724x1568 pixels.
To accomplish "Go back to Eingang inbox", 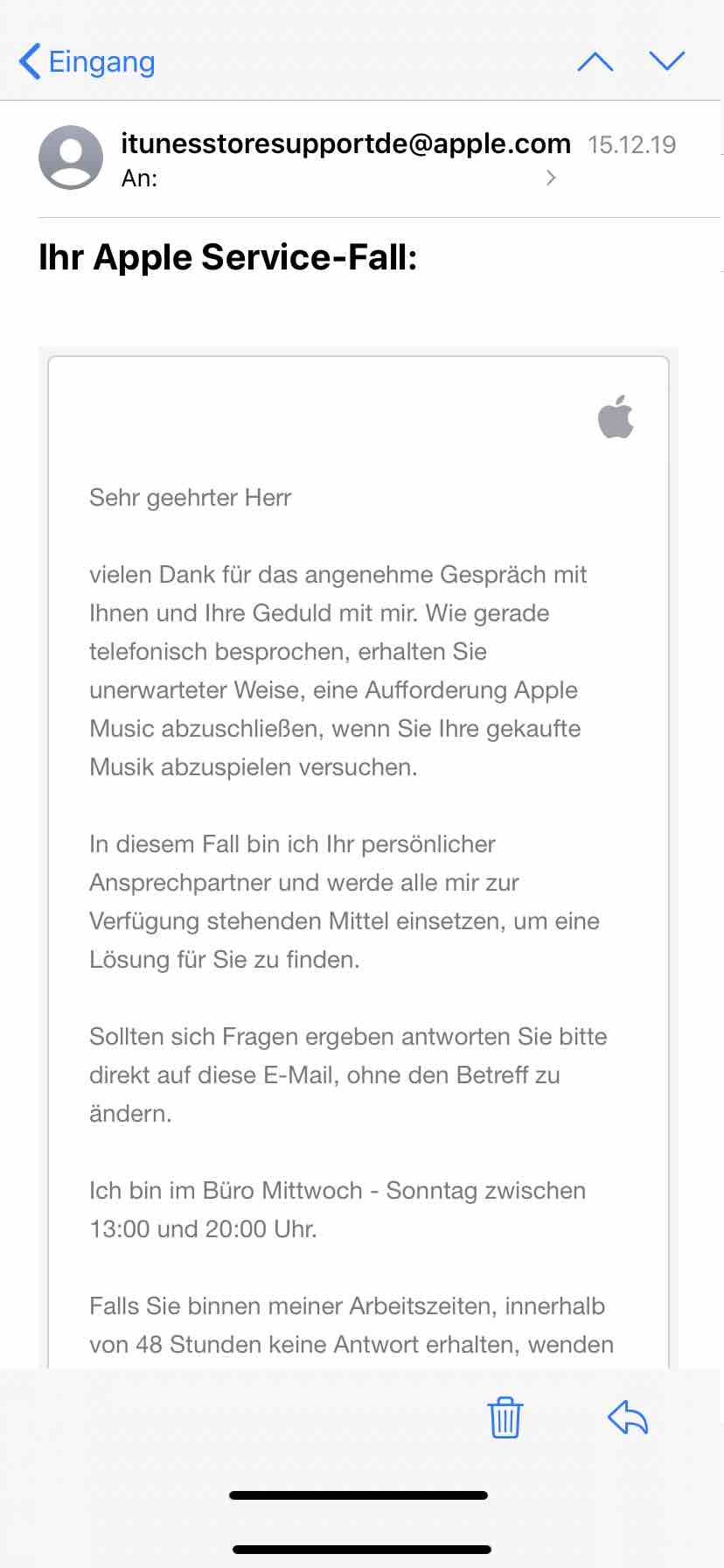I will click(x=87, y=62).
